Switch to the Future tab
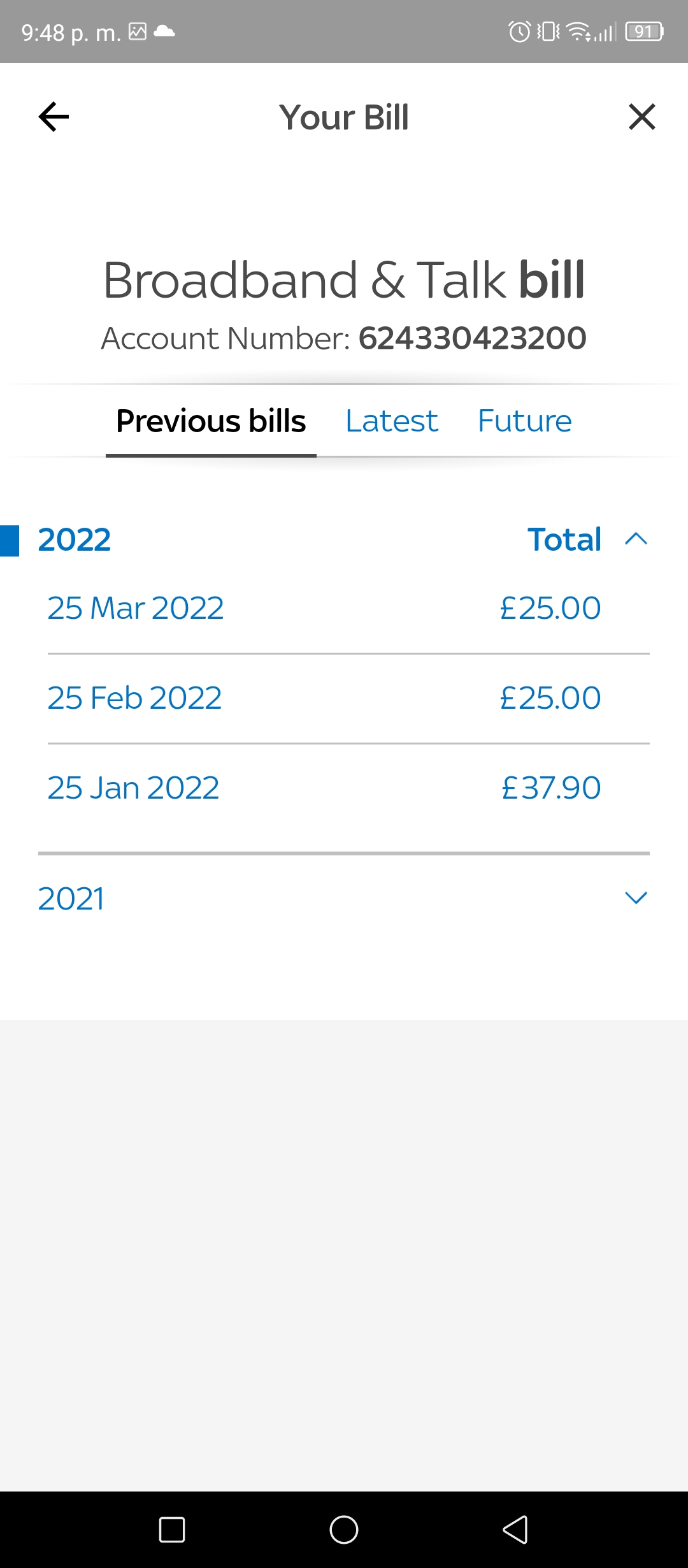This screenshot has width=688, height=1568. (525, 421)
